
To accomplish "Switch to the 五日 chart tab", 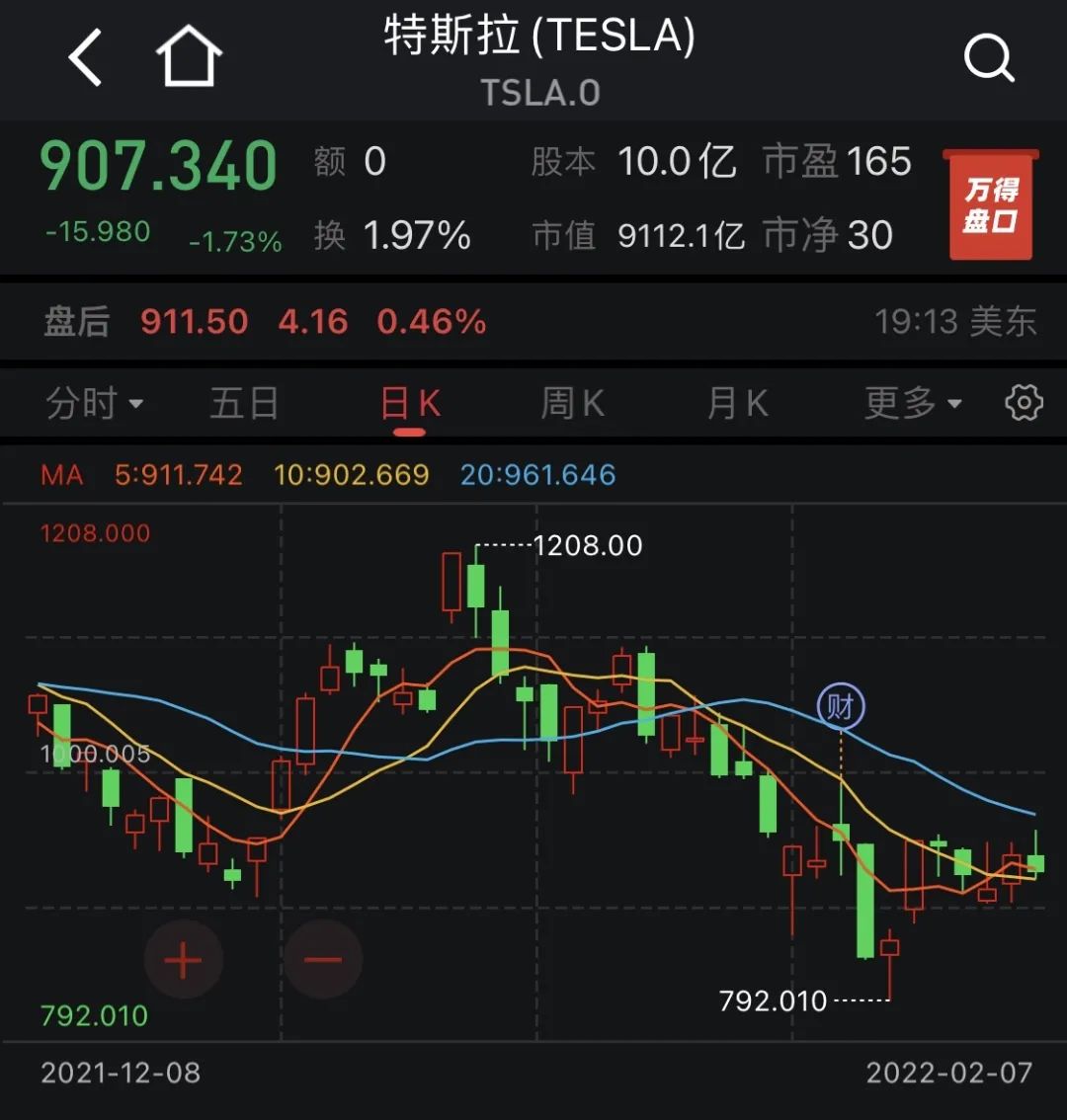I will point(244,404).
